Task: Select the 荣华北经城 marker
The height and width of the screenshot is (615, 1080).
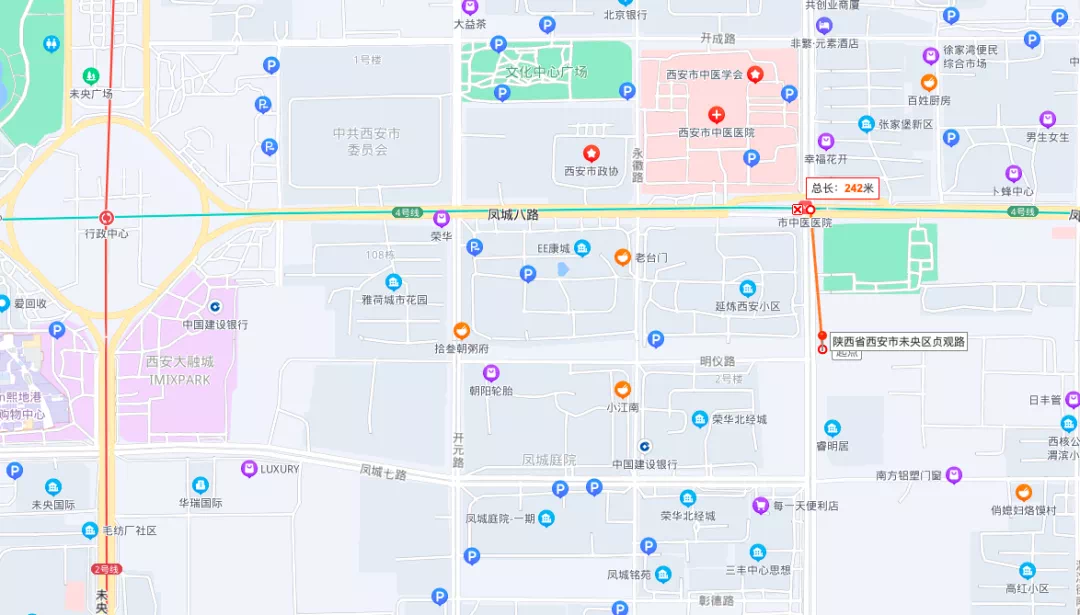Action: pyautogui.click(x=701, y=420)
